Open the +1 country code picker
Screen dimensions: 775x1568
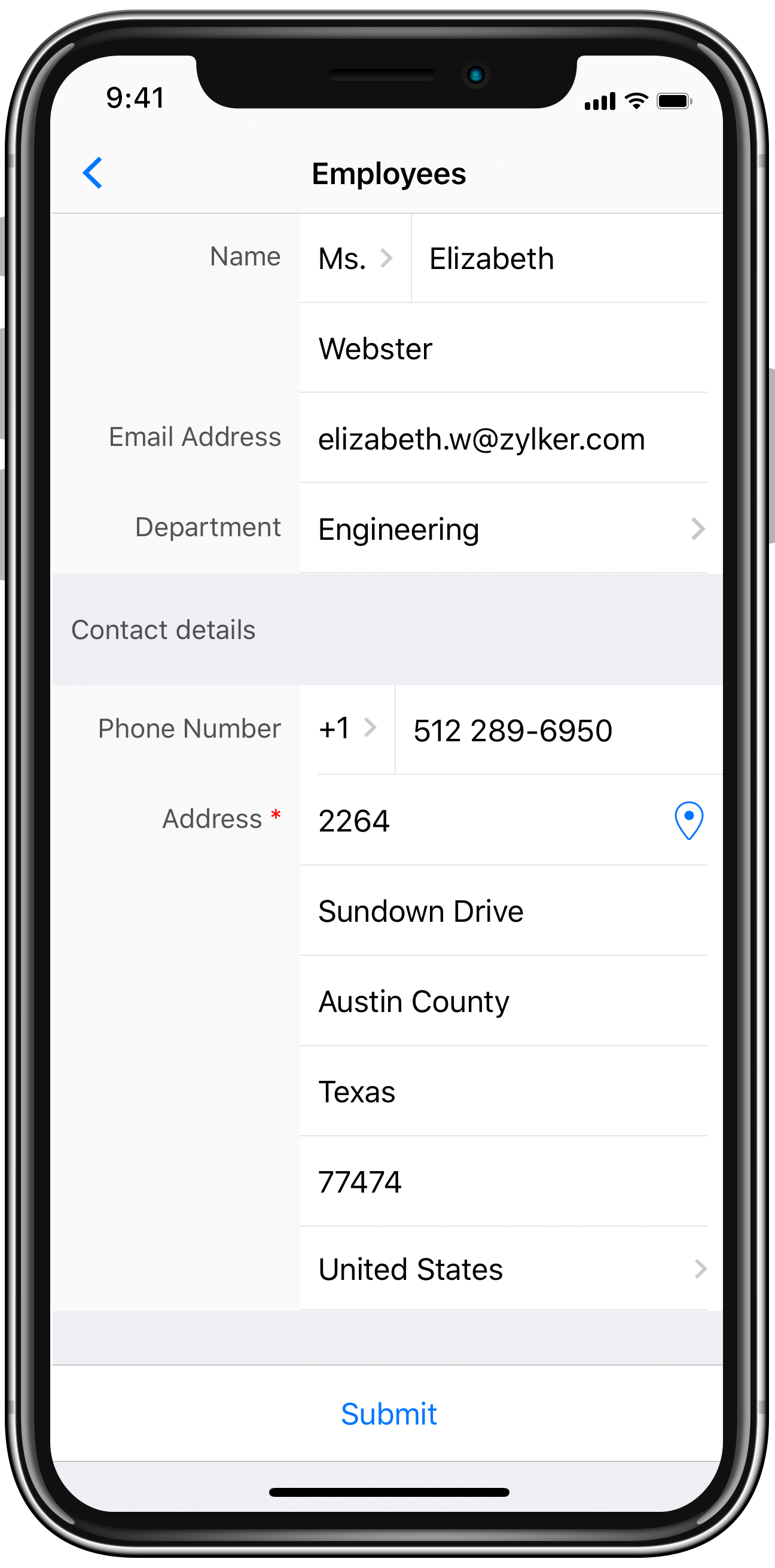pyautogui.click(x=347, y=729)
